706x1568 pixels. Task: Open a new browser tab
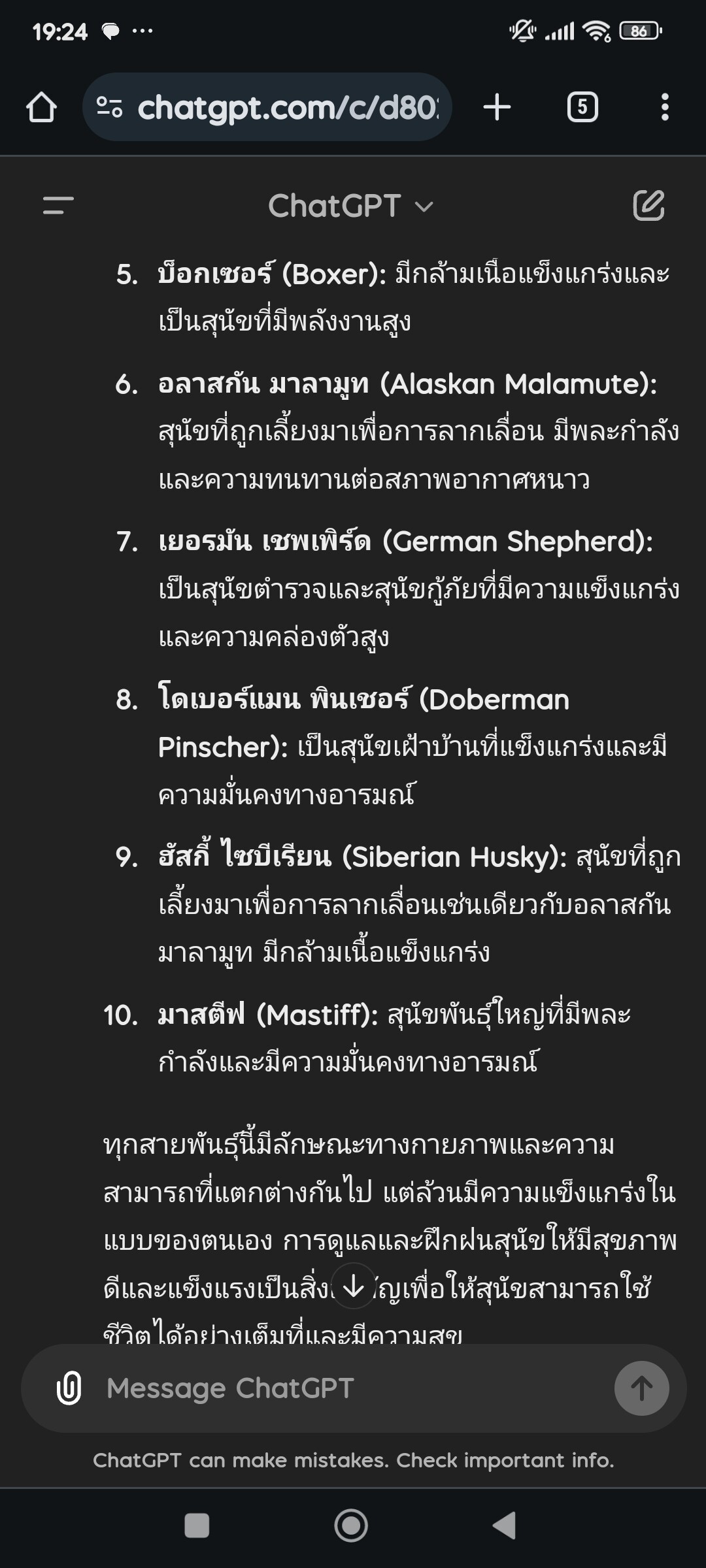(497, 107)
